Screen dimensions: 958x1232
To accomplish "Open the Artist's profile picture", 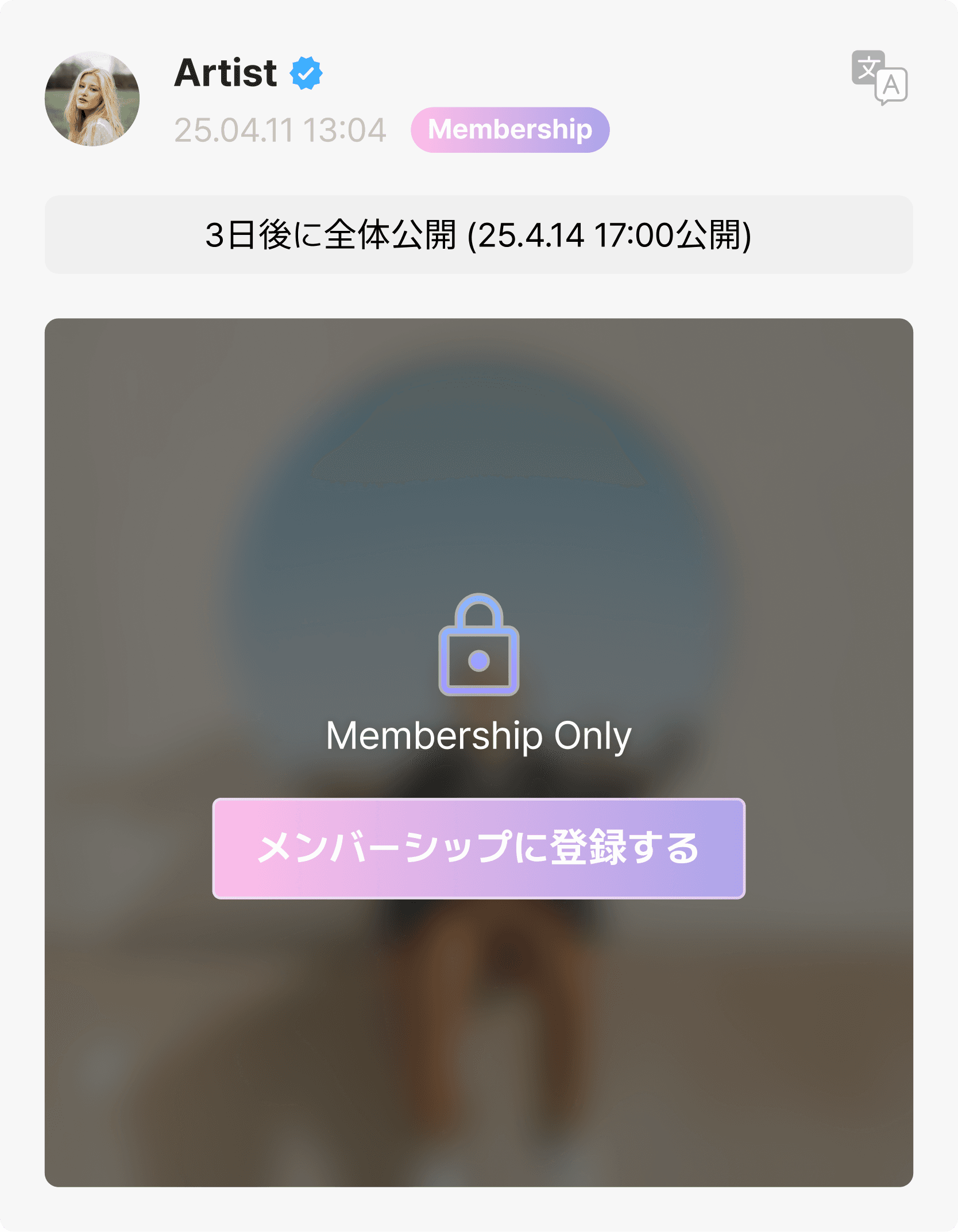I will point(92,99).
